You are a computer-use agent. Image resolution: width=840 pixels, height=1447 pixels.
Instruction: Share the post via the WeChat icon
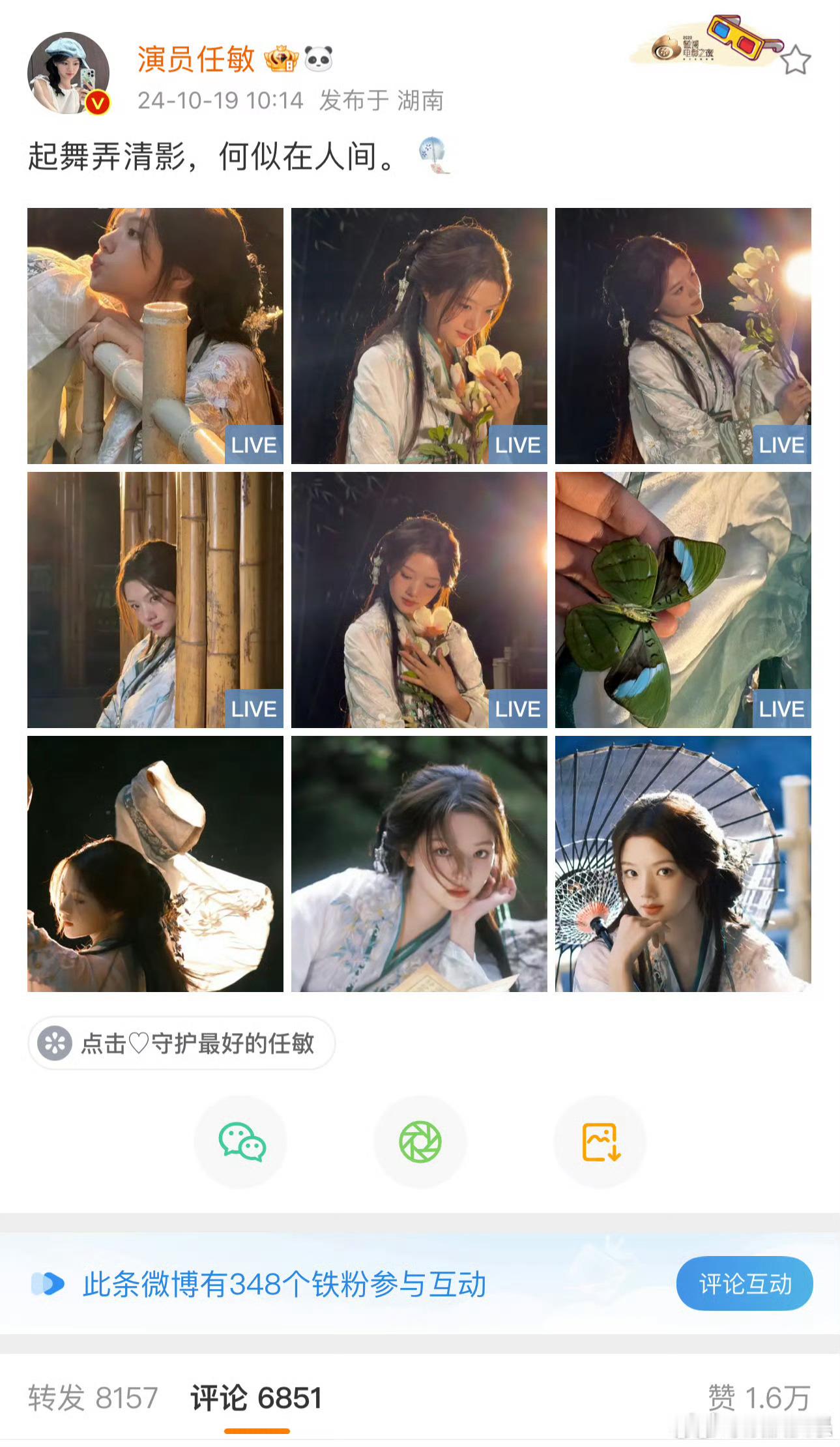(241, 1141)
